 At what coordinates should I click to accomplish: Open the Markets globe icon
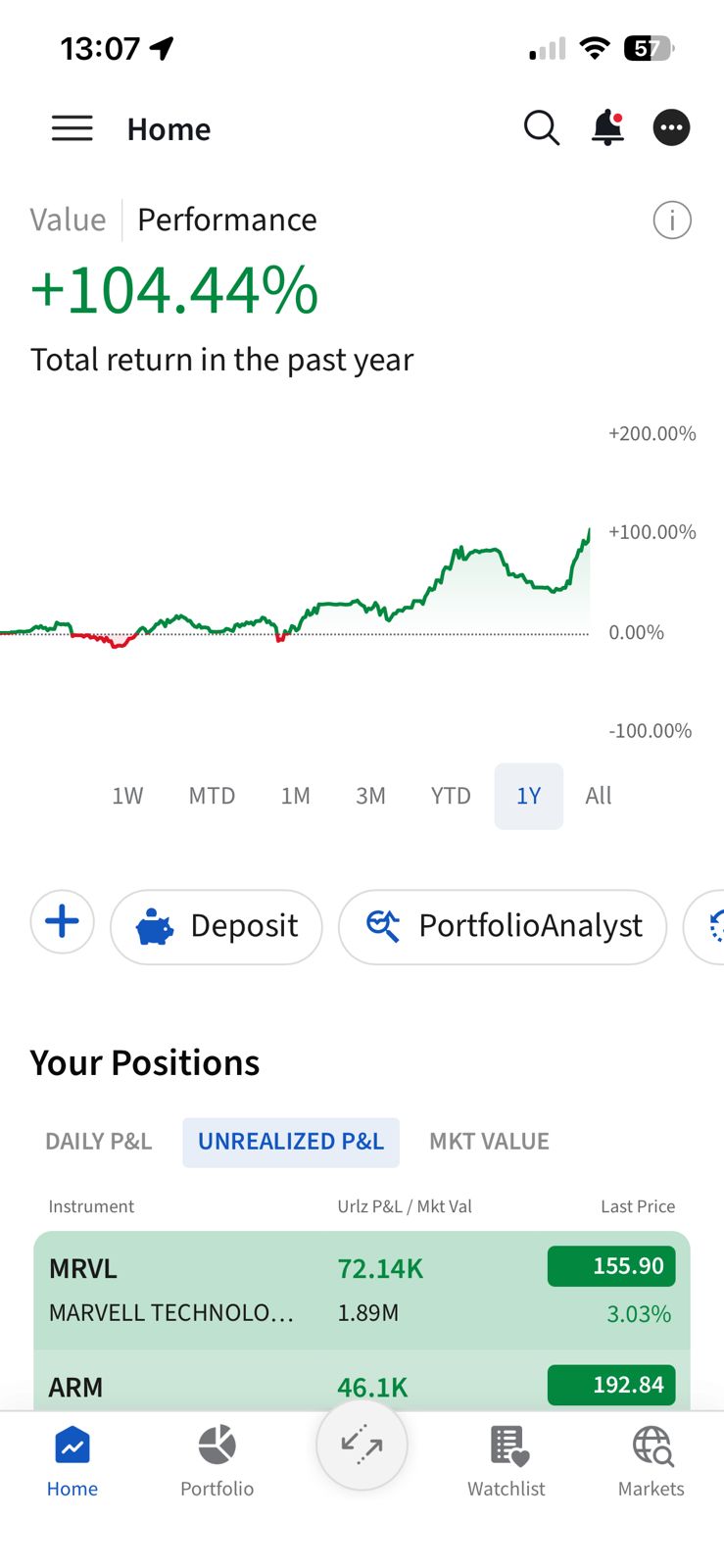click(650, 1441)
